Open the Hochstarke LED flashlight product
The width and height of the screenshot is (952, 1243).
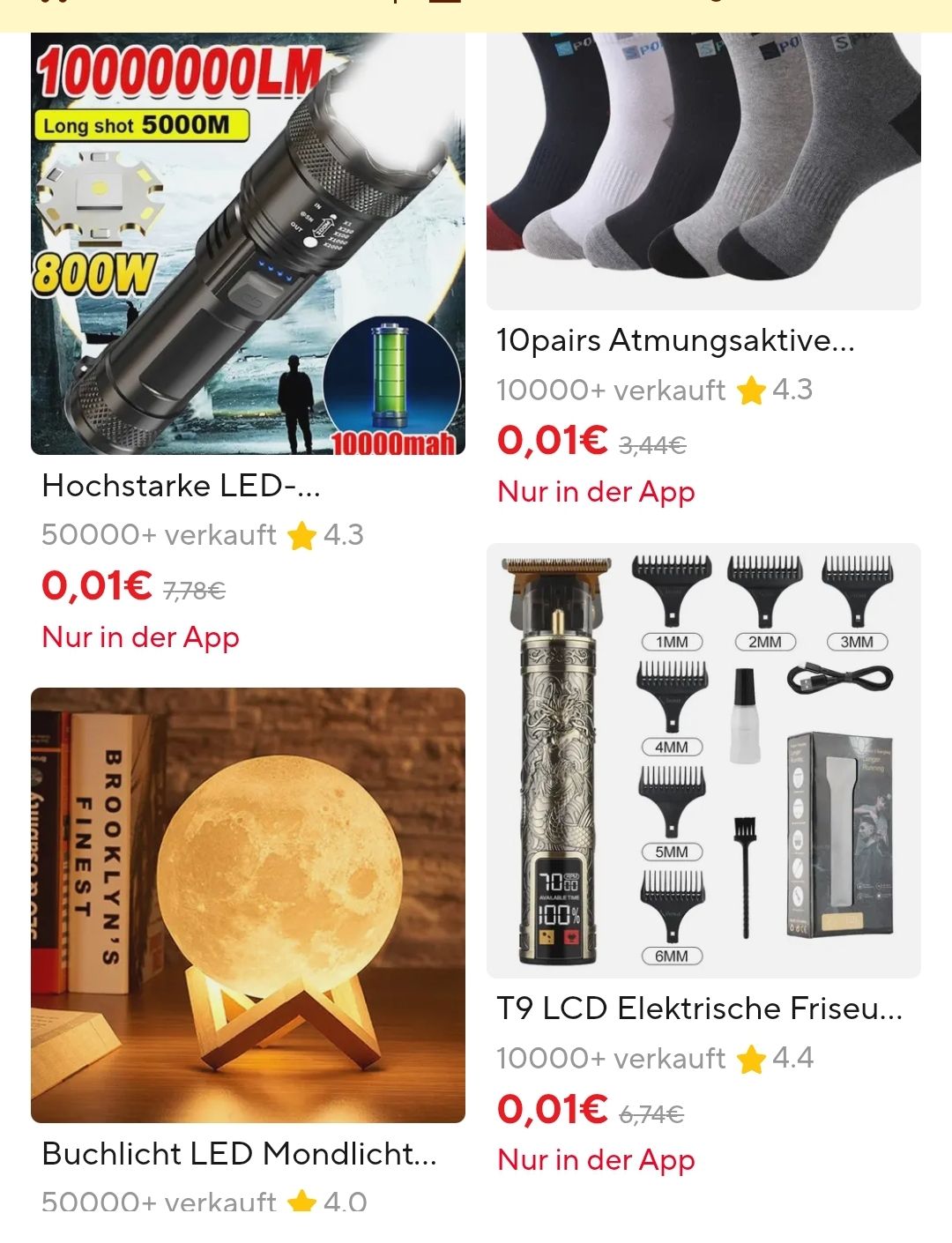click(248, 243)
